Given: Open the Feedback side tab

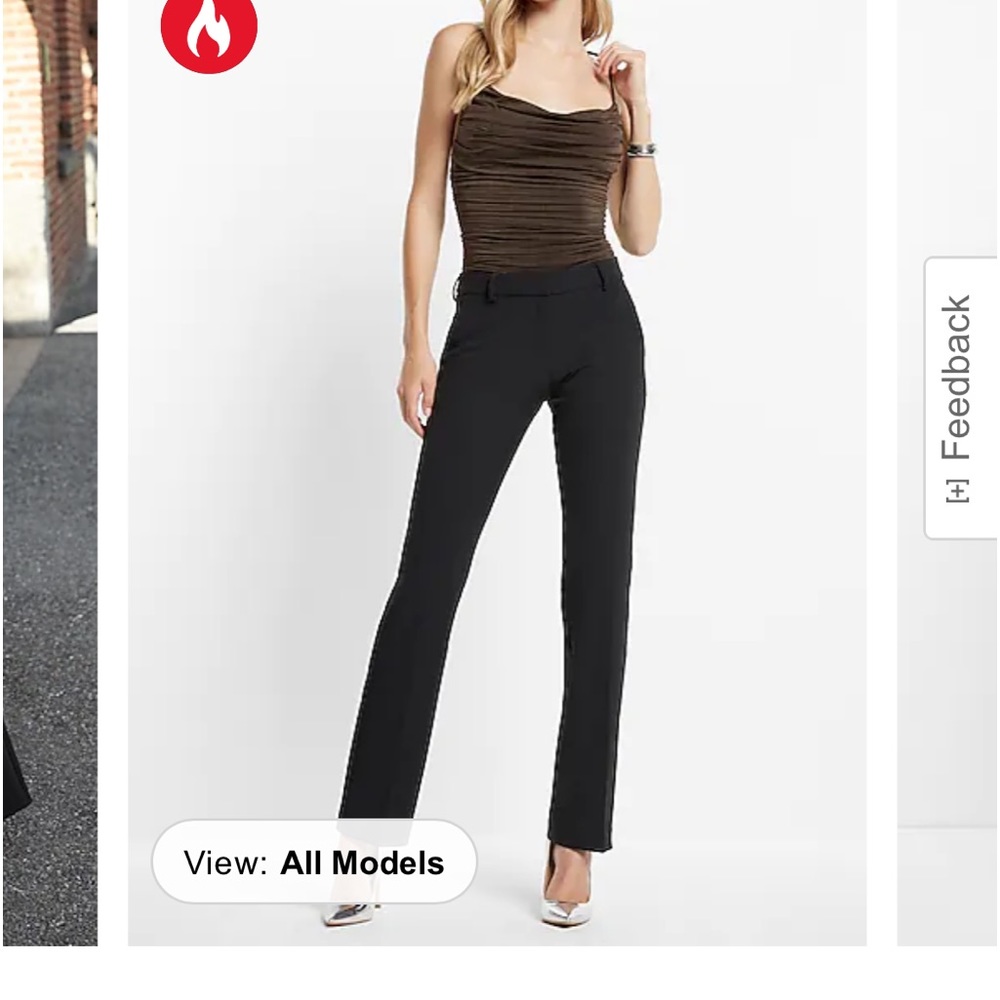Looking at the screenshot, I should tap(959, 397).
